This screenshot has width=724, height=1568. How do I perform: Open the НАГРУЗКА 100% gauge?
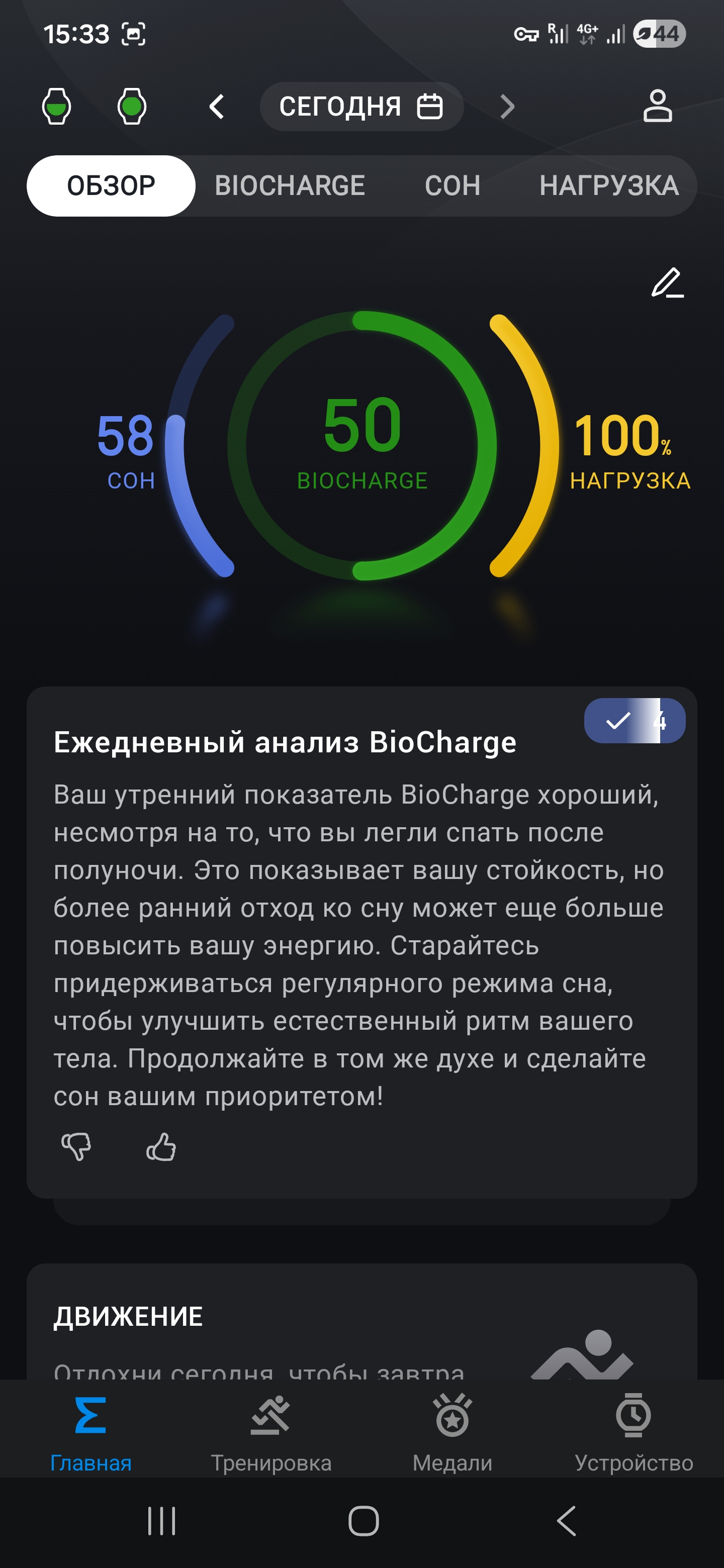click(x=627, y=447)
